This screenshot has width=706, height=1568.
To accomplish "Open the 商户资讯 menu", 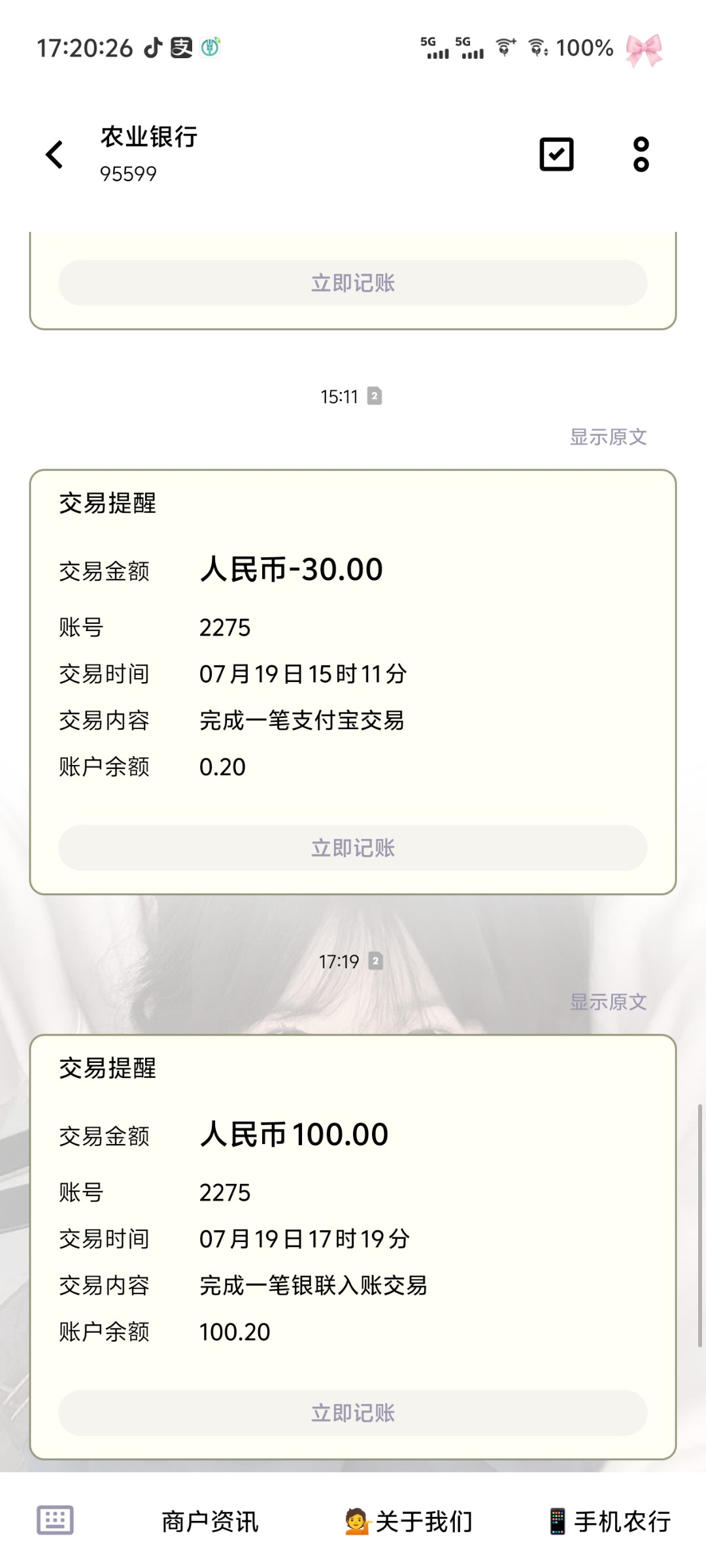I will [x=210, y=1522].
